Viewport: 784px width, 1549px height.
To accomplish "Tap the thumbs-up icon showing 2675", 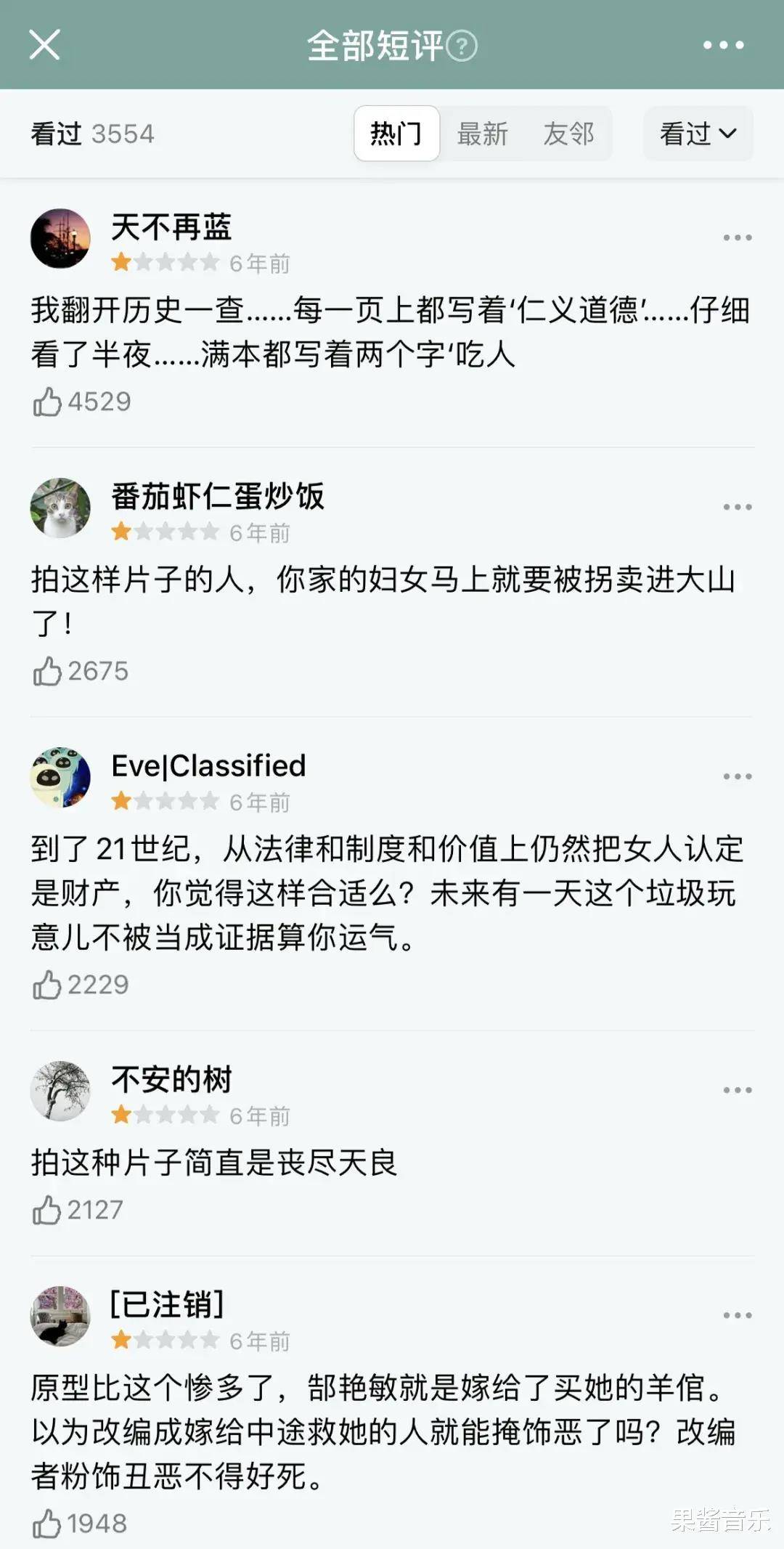I will (49, 672).
